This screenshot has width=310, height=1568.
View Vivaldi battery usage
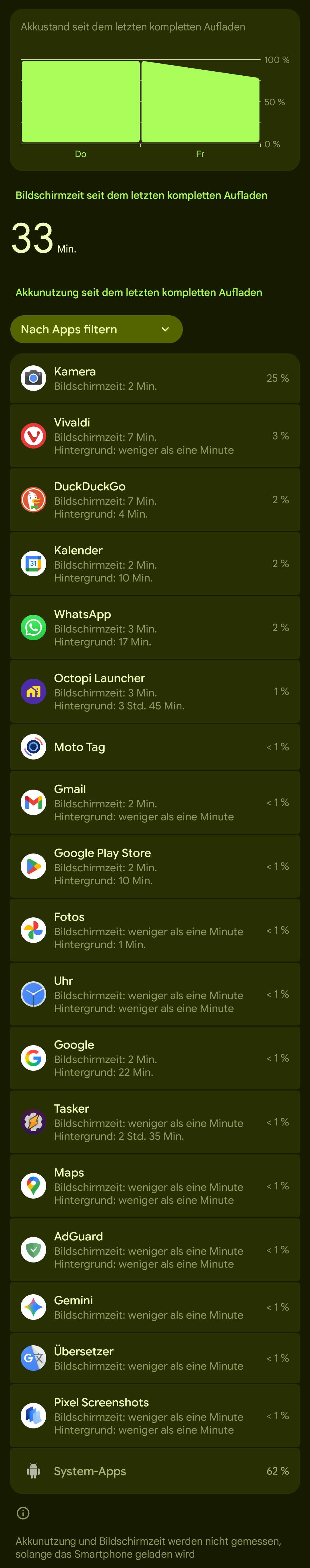[155, 436]
